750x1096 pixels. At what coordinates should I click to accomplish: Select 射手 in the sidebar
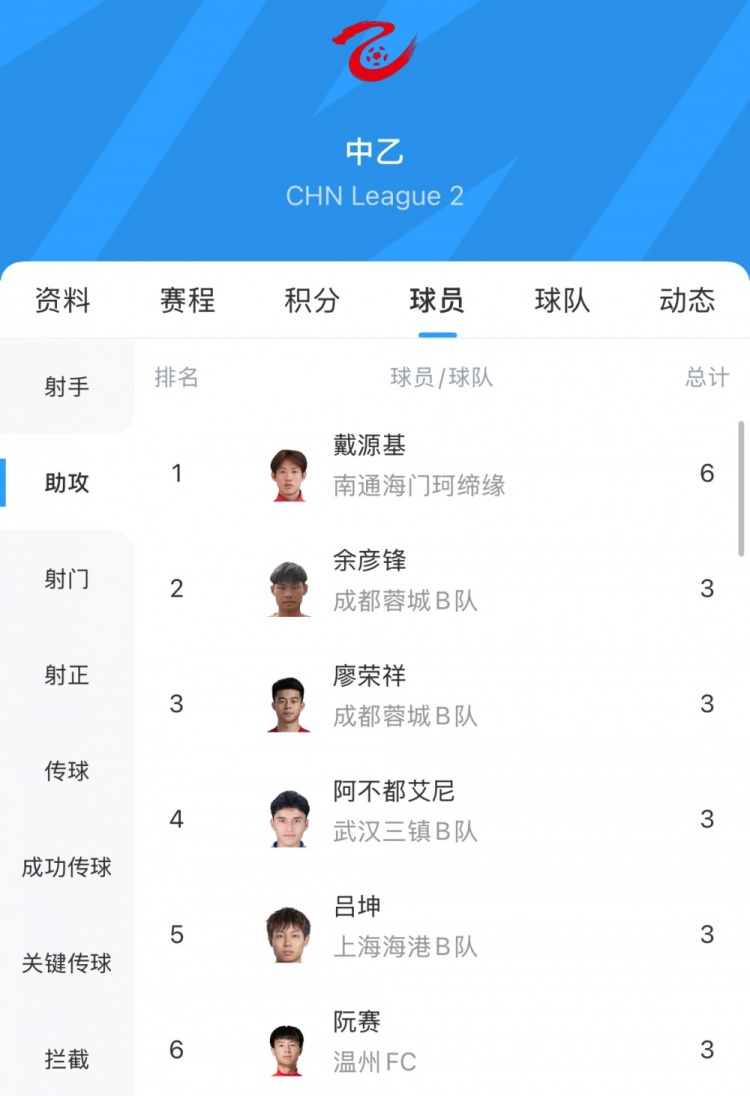pos(65,387)
